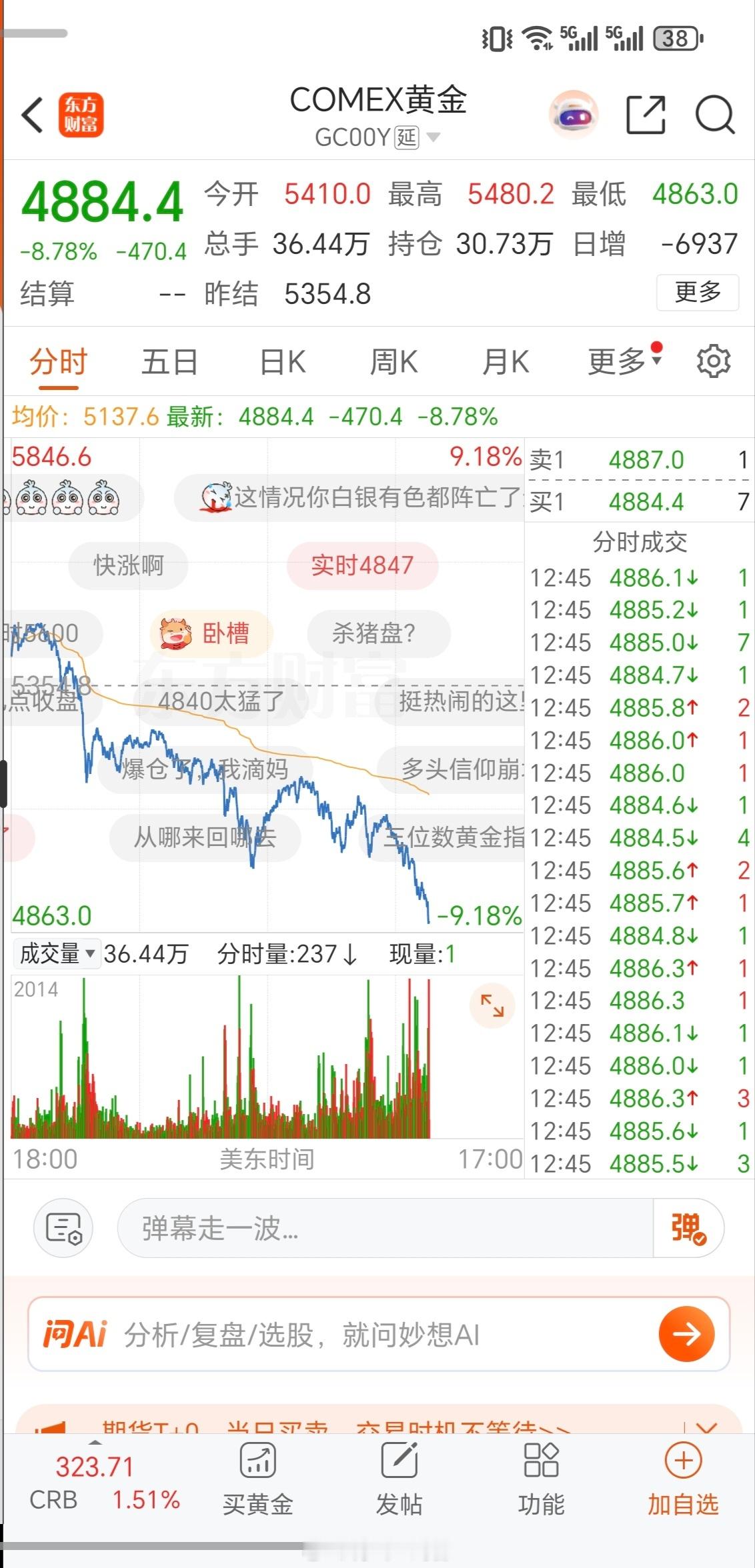Open the GC00Y contract dropdown arrow

point(434,138)
